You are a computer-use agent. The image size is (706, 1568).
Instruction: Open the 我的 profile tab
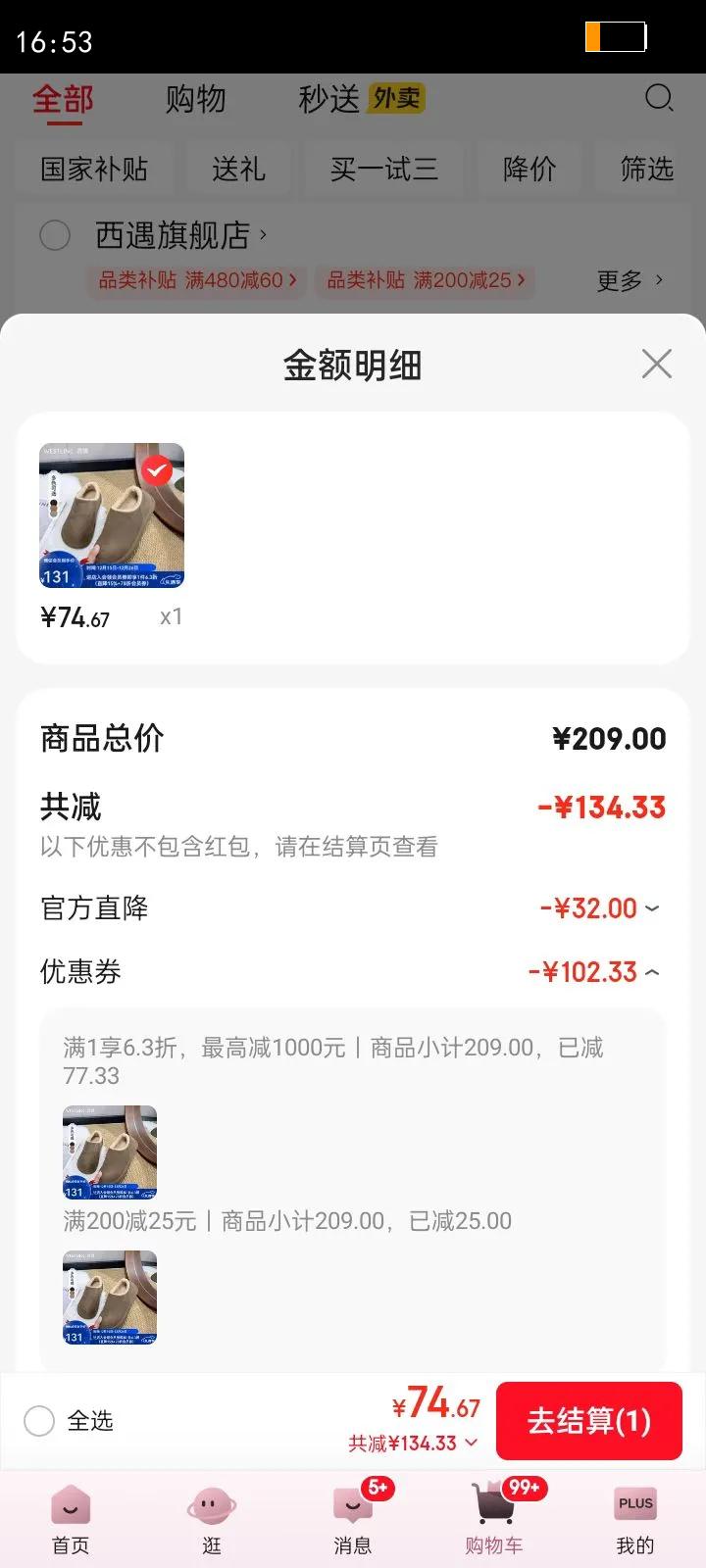click(634, 1518)
